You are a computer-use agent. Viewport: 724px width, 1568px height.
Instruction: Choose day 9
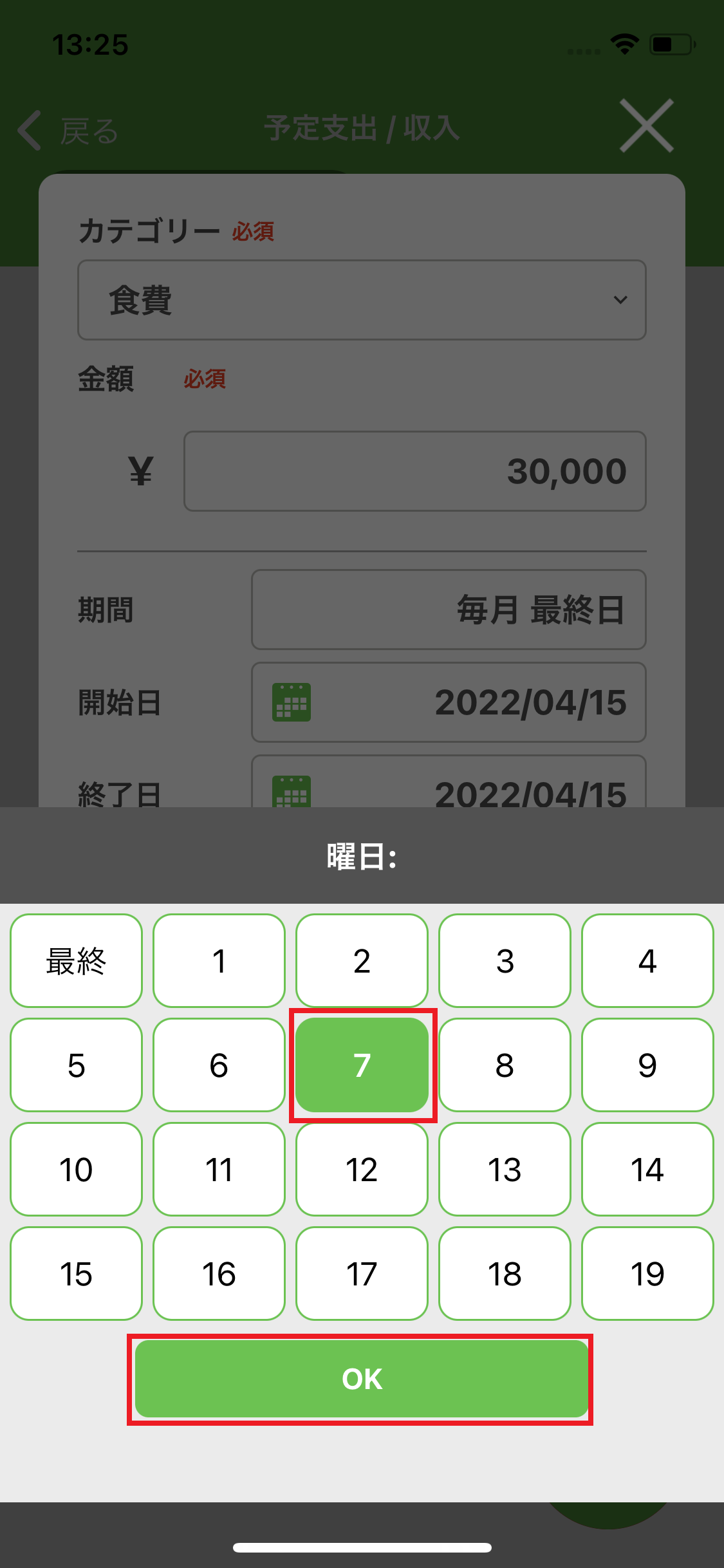[647, 1065]
